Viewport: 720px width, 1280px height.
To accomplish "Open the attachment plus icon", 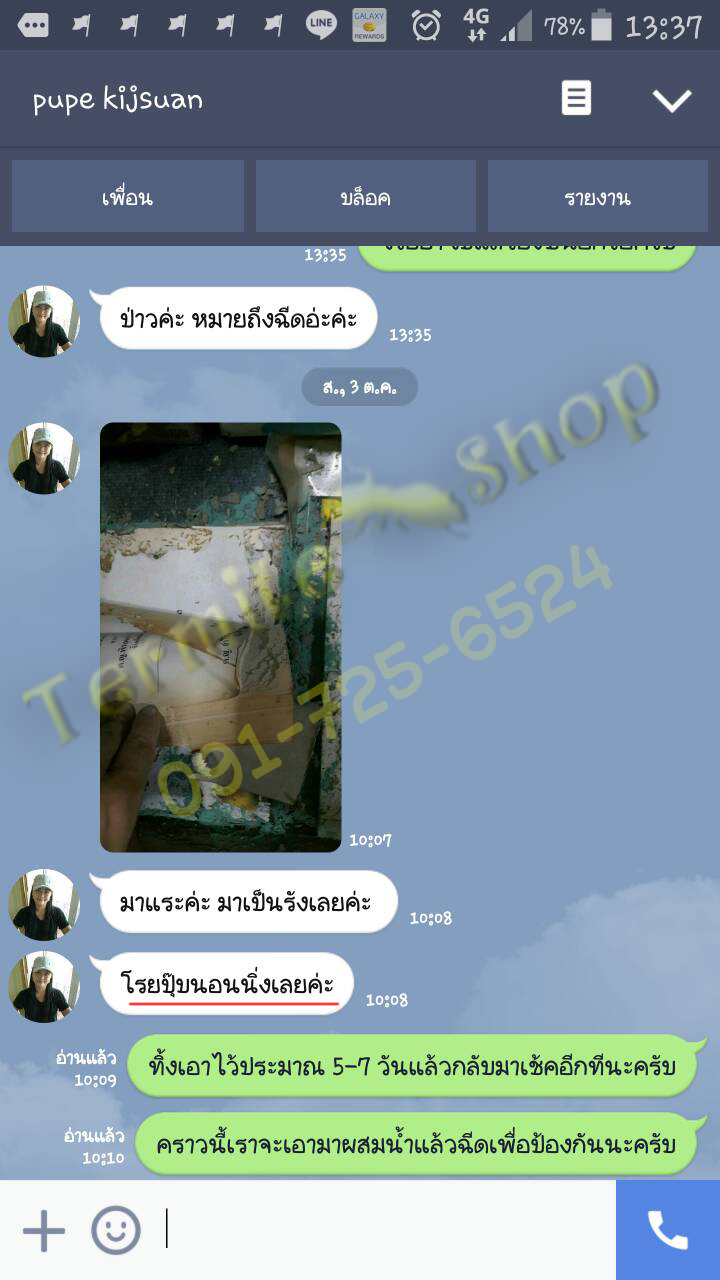I will [x=44, y=1230].
